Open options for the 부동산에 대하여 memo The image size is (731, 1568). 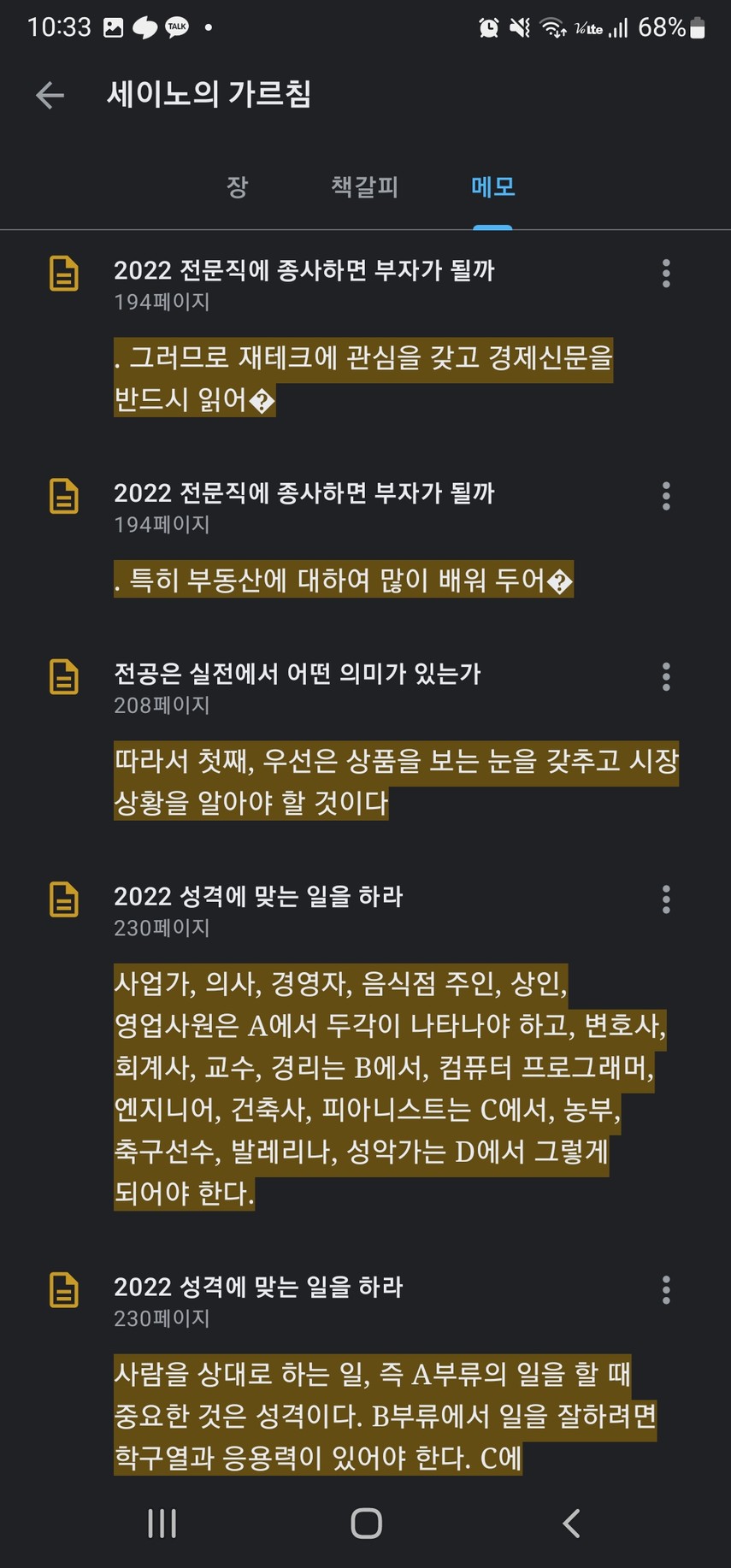pyautogui.click(x=665, y=496)
